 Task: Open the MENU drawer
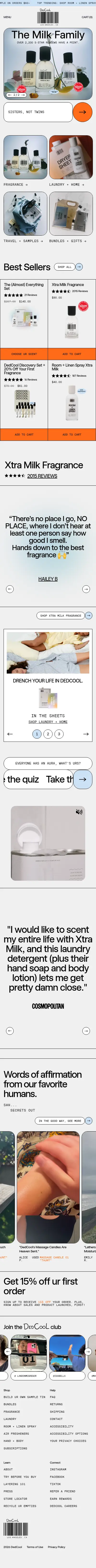(x=7, y=17)
